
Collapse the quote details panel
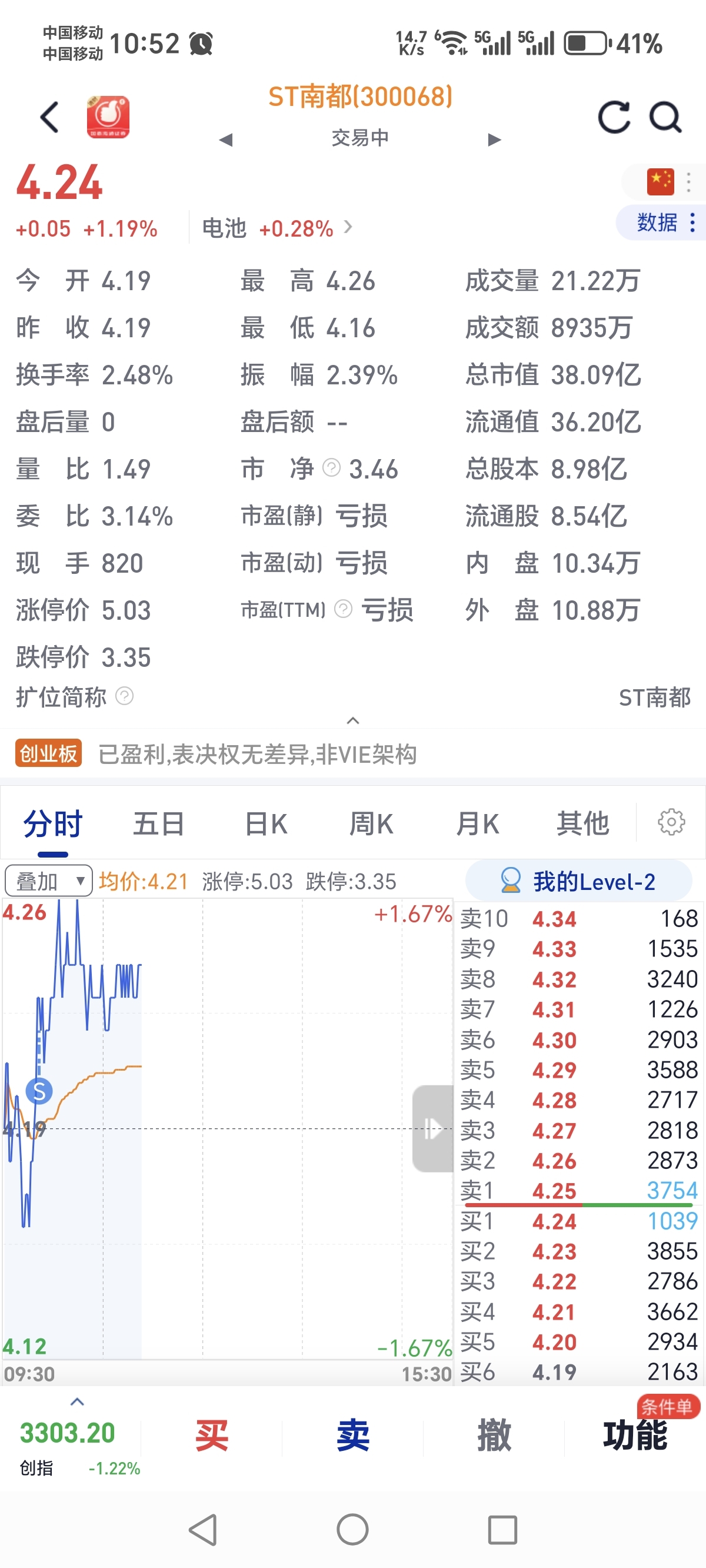[353, 720]
